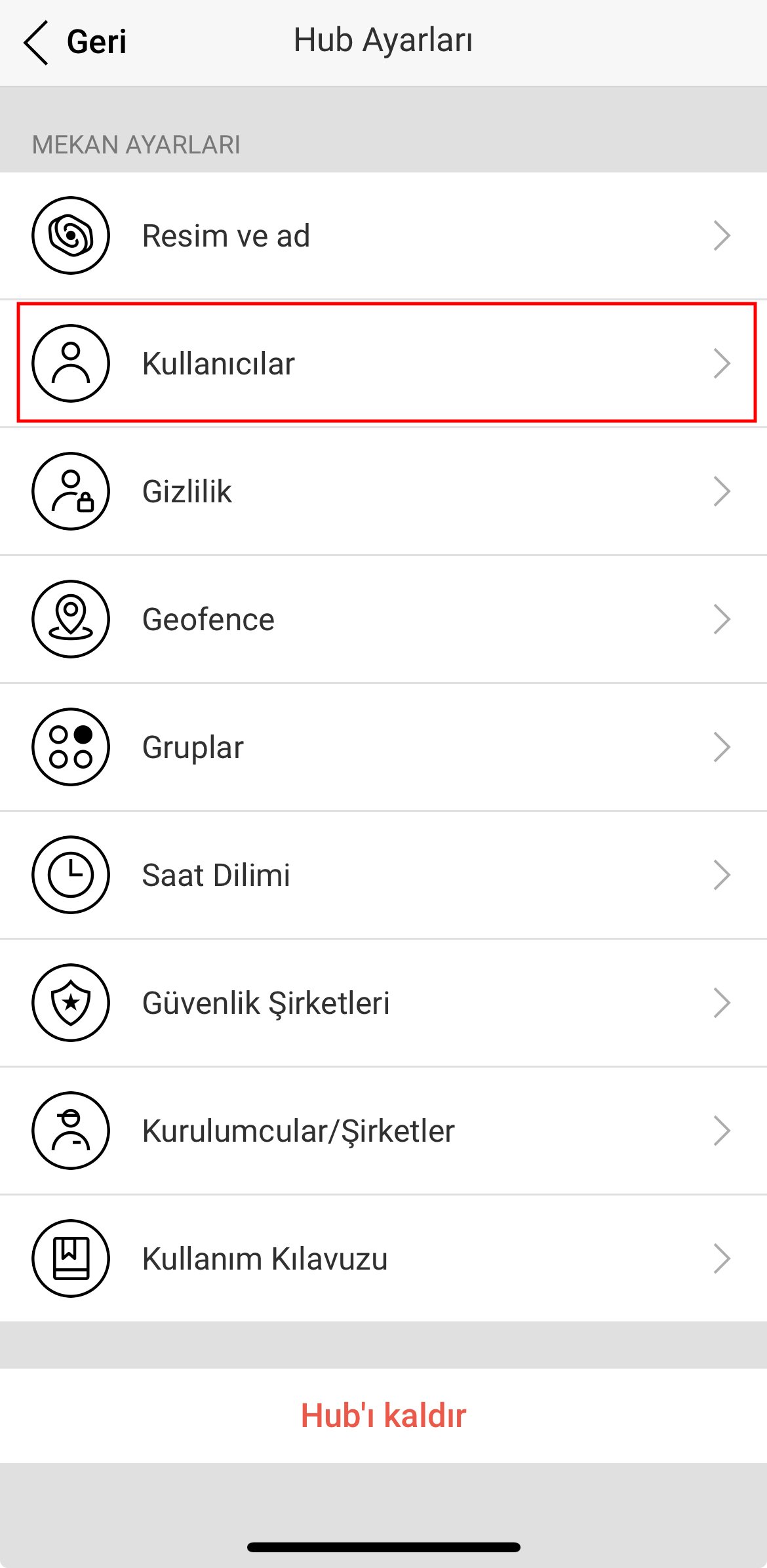Go back using the Geri button
The width and height of the screenshot is (767, 1568).
pyautogui.click(x=75, y=42)
